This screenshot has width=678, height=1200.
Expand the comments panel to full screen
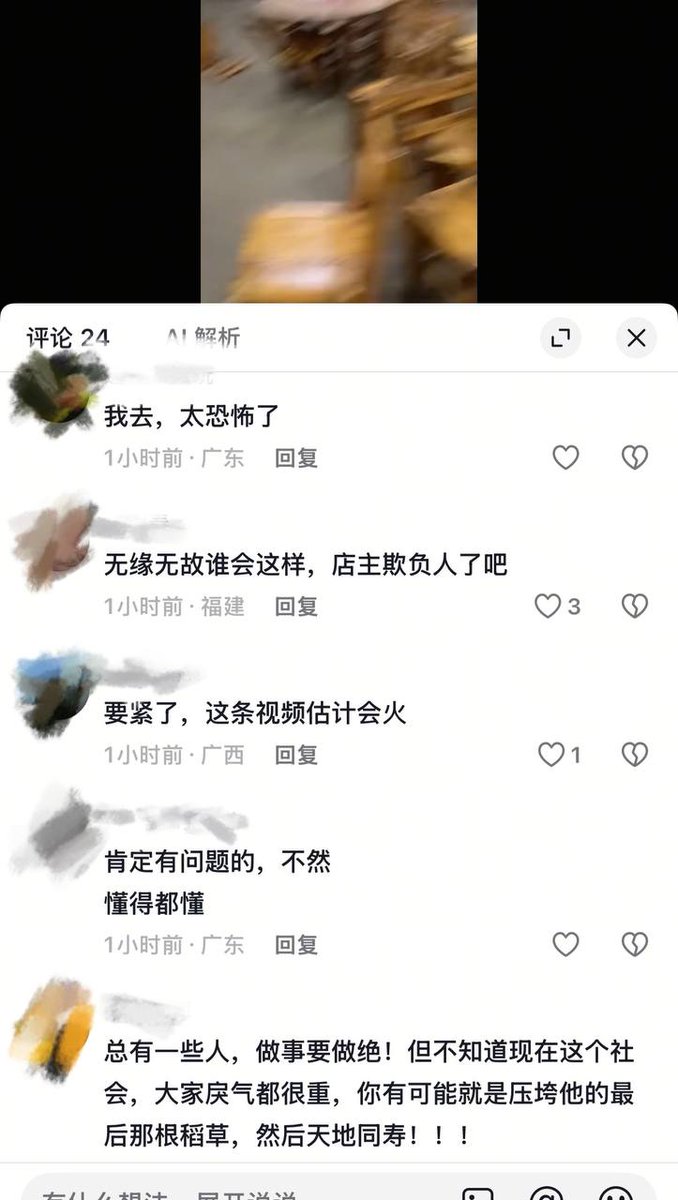coord(561,338)
